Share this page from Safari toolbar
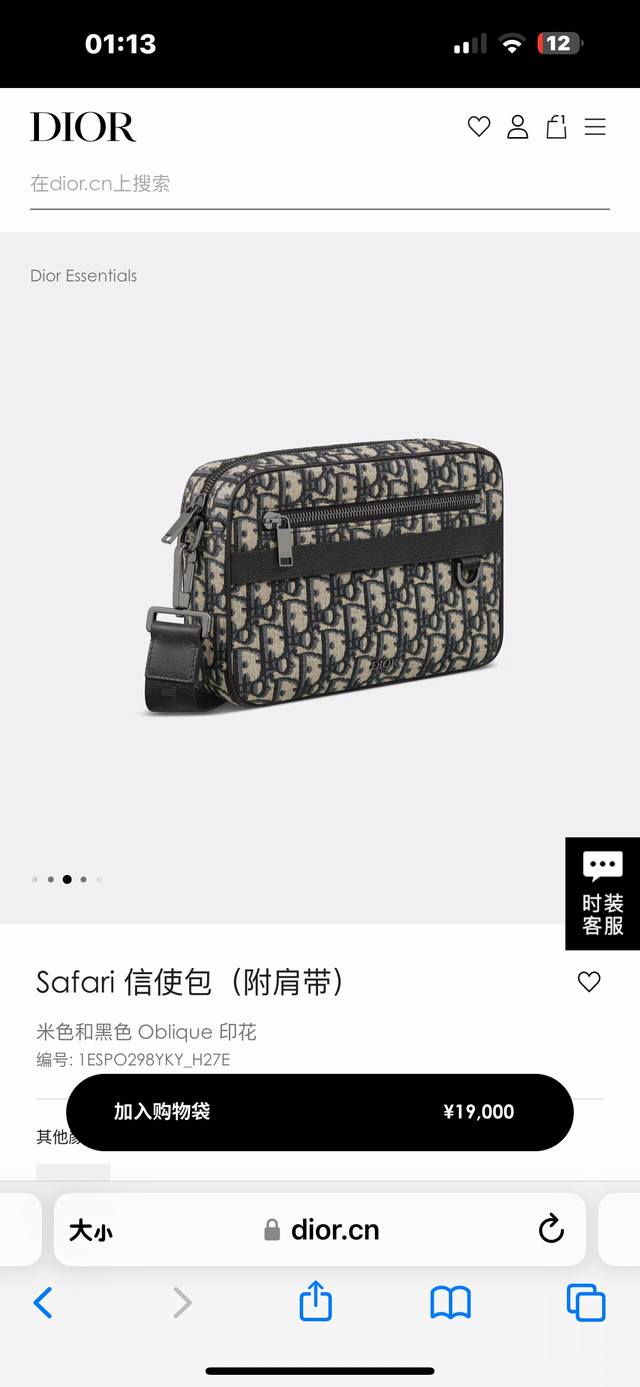The image size is (640, 1387). pos(316,1302)
